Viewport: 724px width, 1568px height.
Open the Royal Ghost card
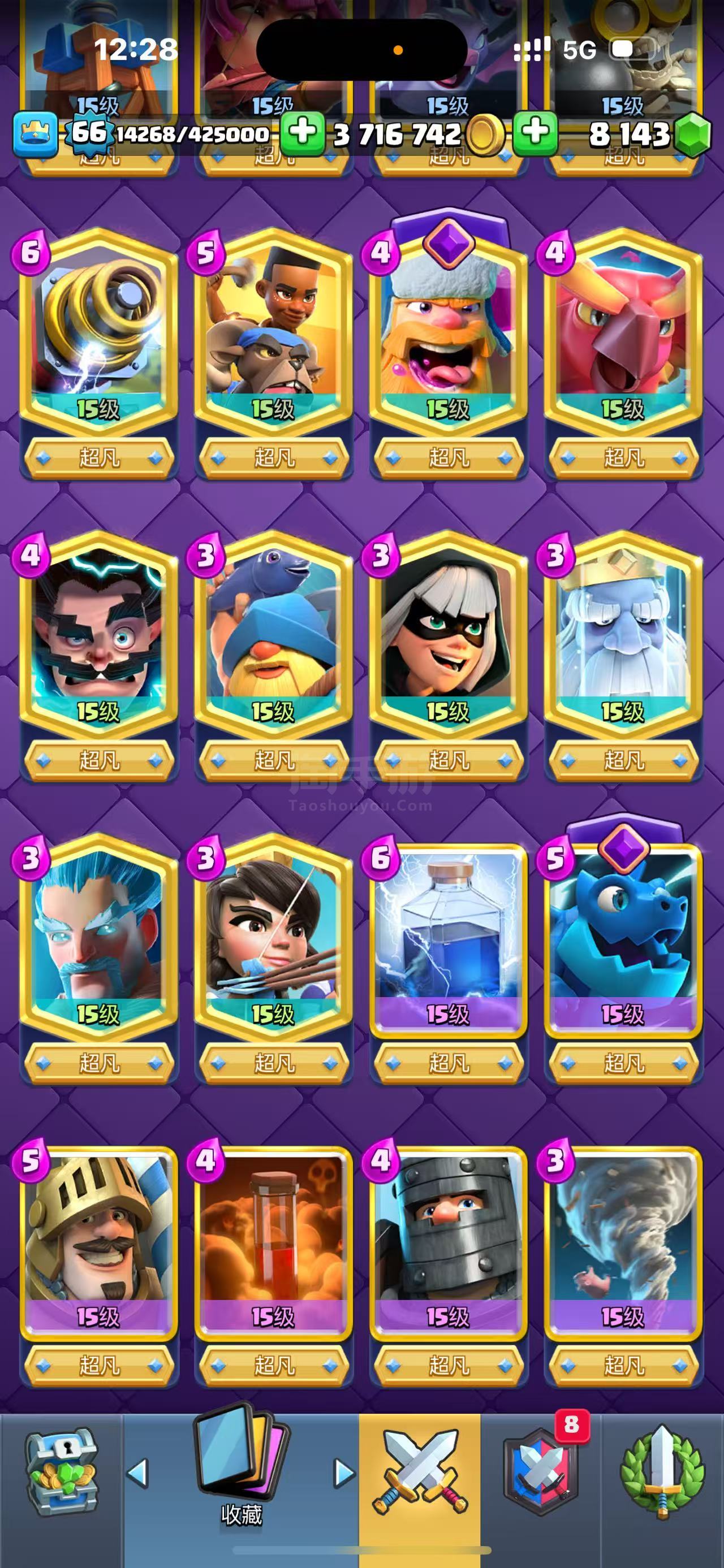click(623, 657)
